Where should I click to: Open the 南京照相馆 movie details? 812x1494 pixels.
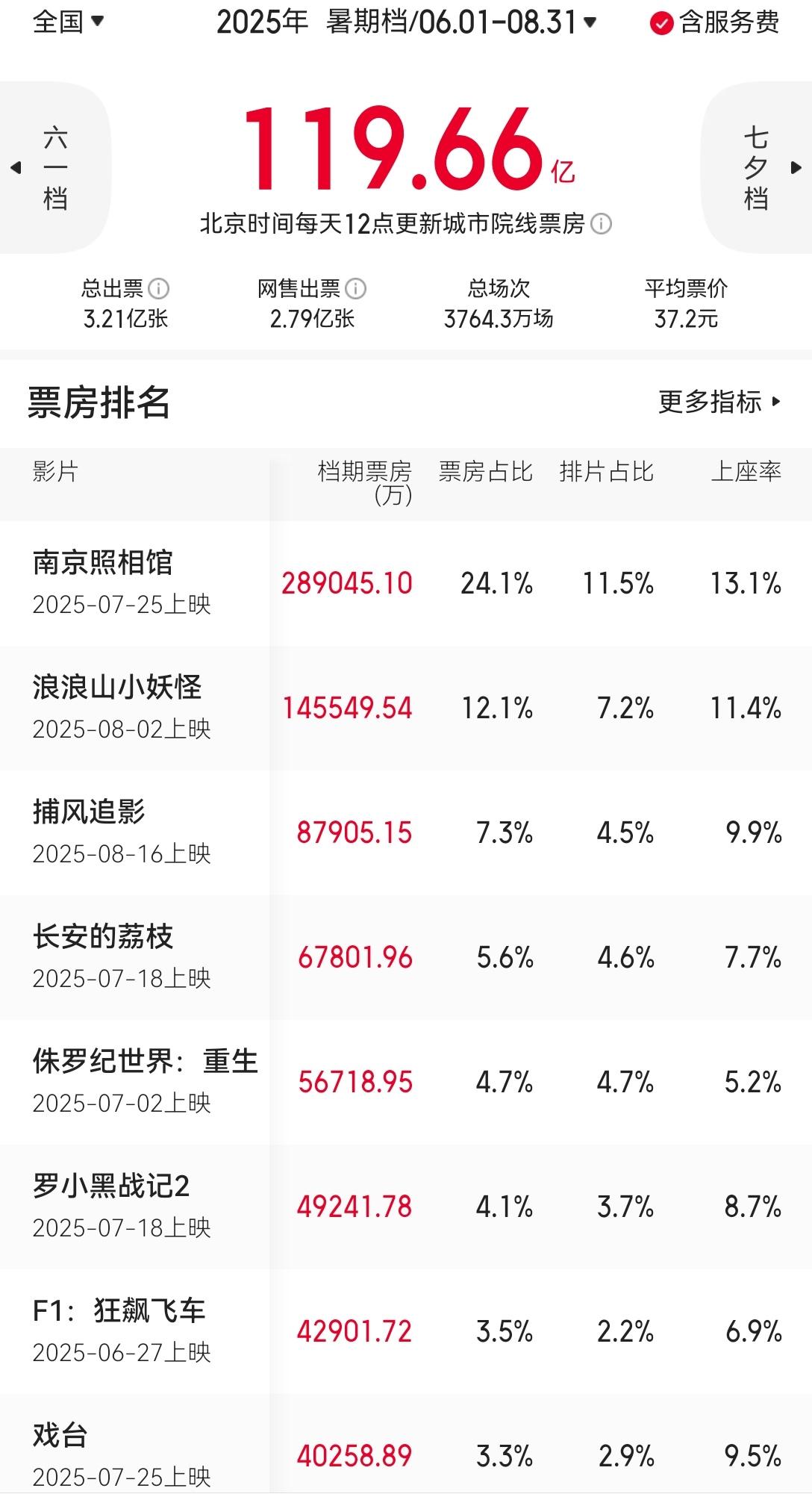point(103,563)
